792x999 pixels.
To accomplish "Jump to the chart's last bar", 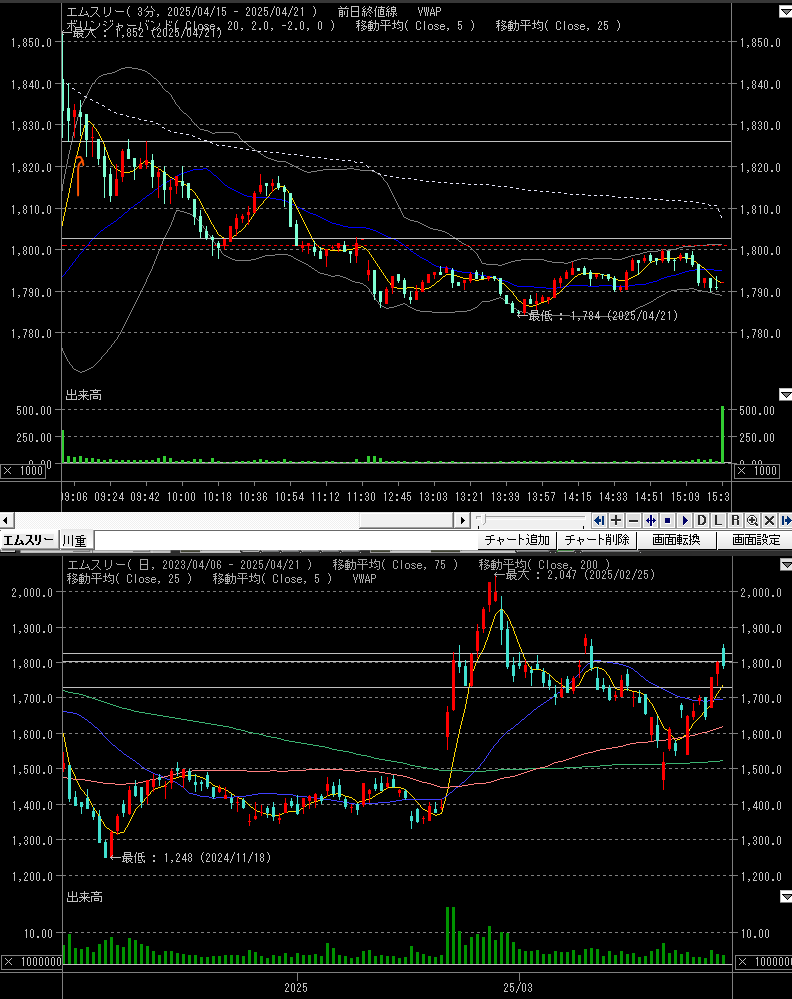I will pos(785,521).
